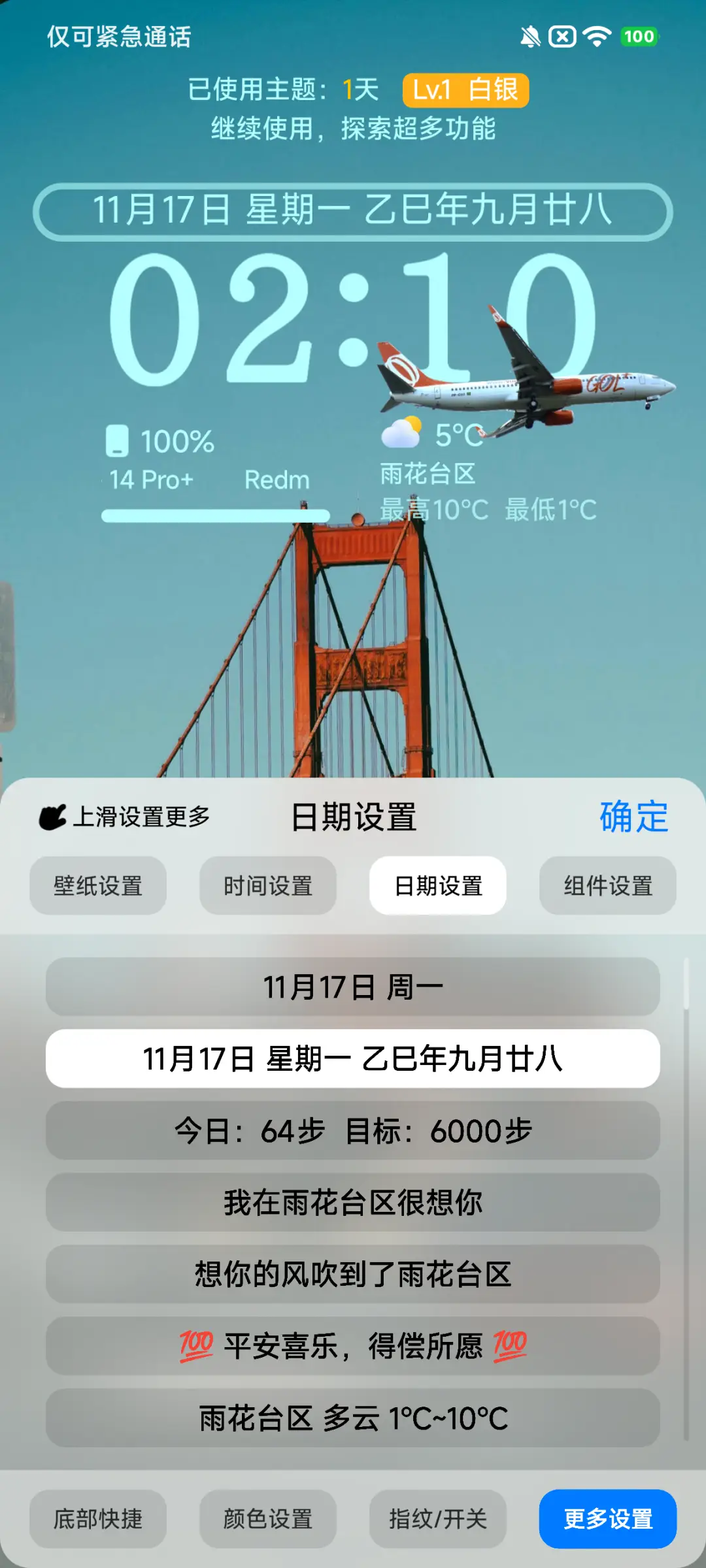Click the cloudy weather icon next to 5°C
706x1568 pixels.
[x=402, y=431]
